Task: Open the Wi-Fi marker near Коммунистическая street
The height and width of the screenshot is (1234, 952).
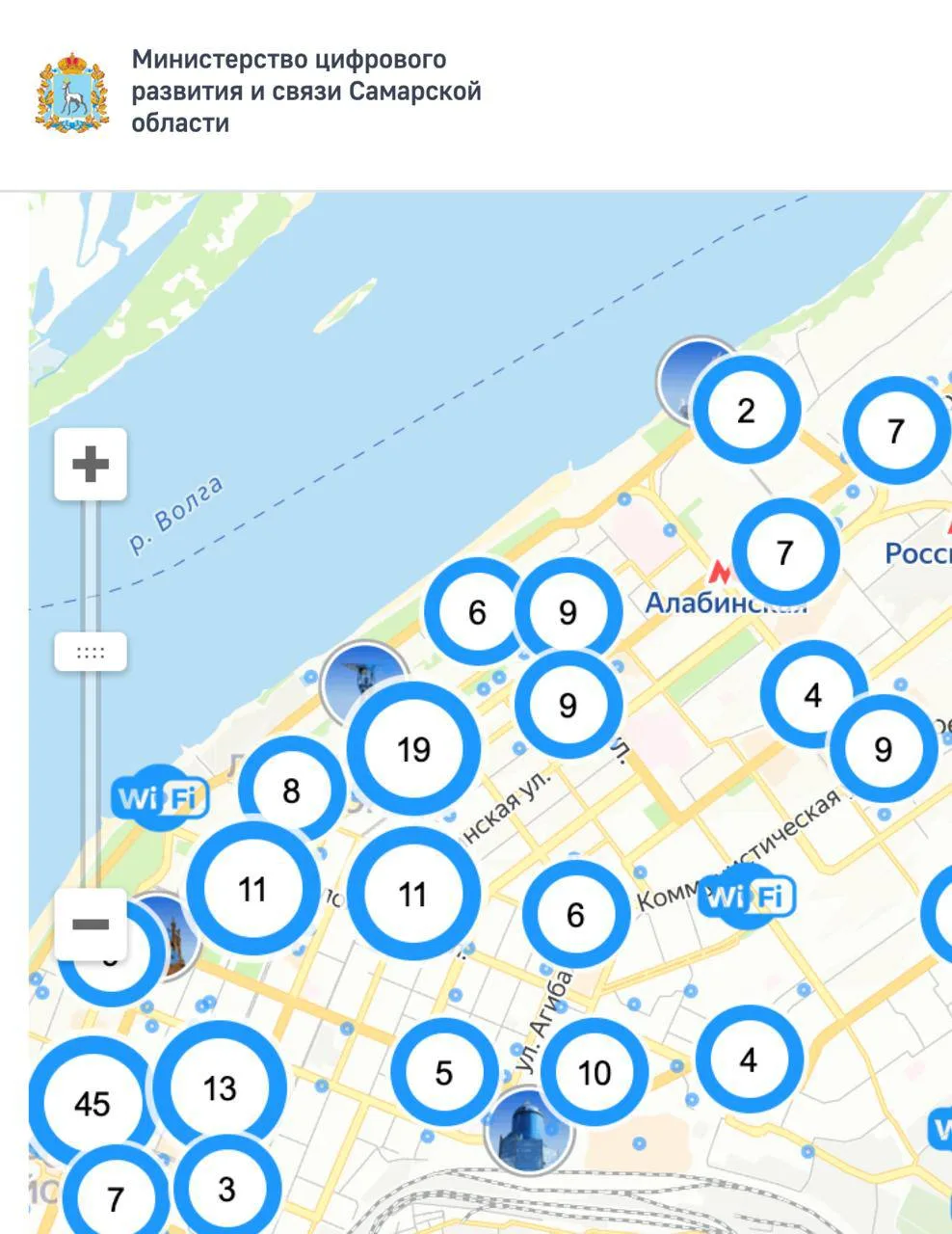Action: [x=748, y=898]
